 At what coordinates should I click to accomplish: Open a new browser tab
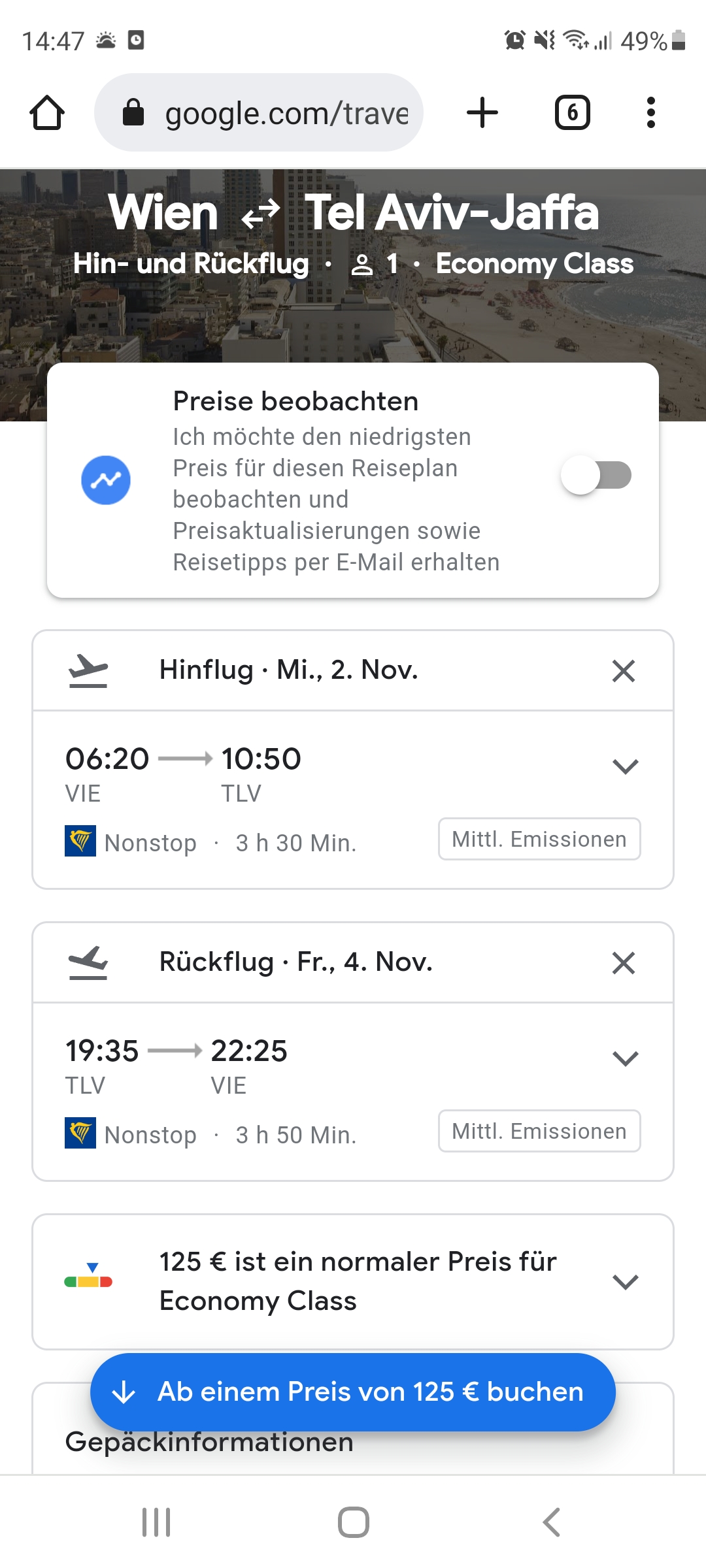point(482,112)
